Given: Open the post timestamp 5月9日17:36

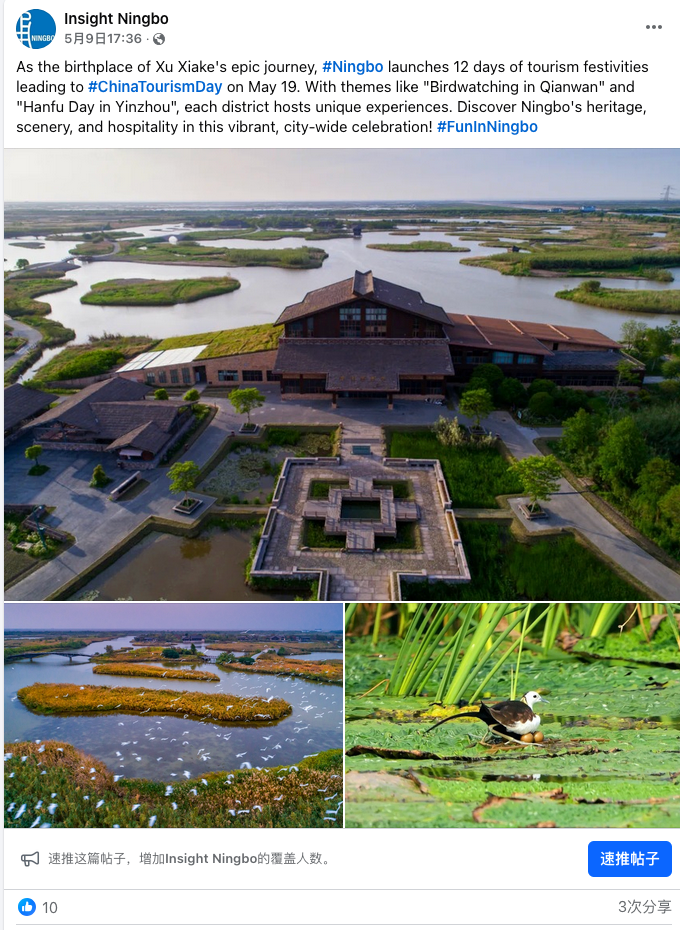Looking at the screenshot, I should [103, 39].
